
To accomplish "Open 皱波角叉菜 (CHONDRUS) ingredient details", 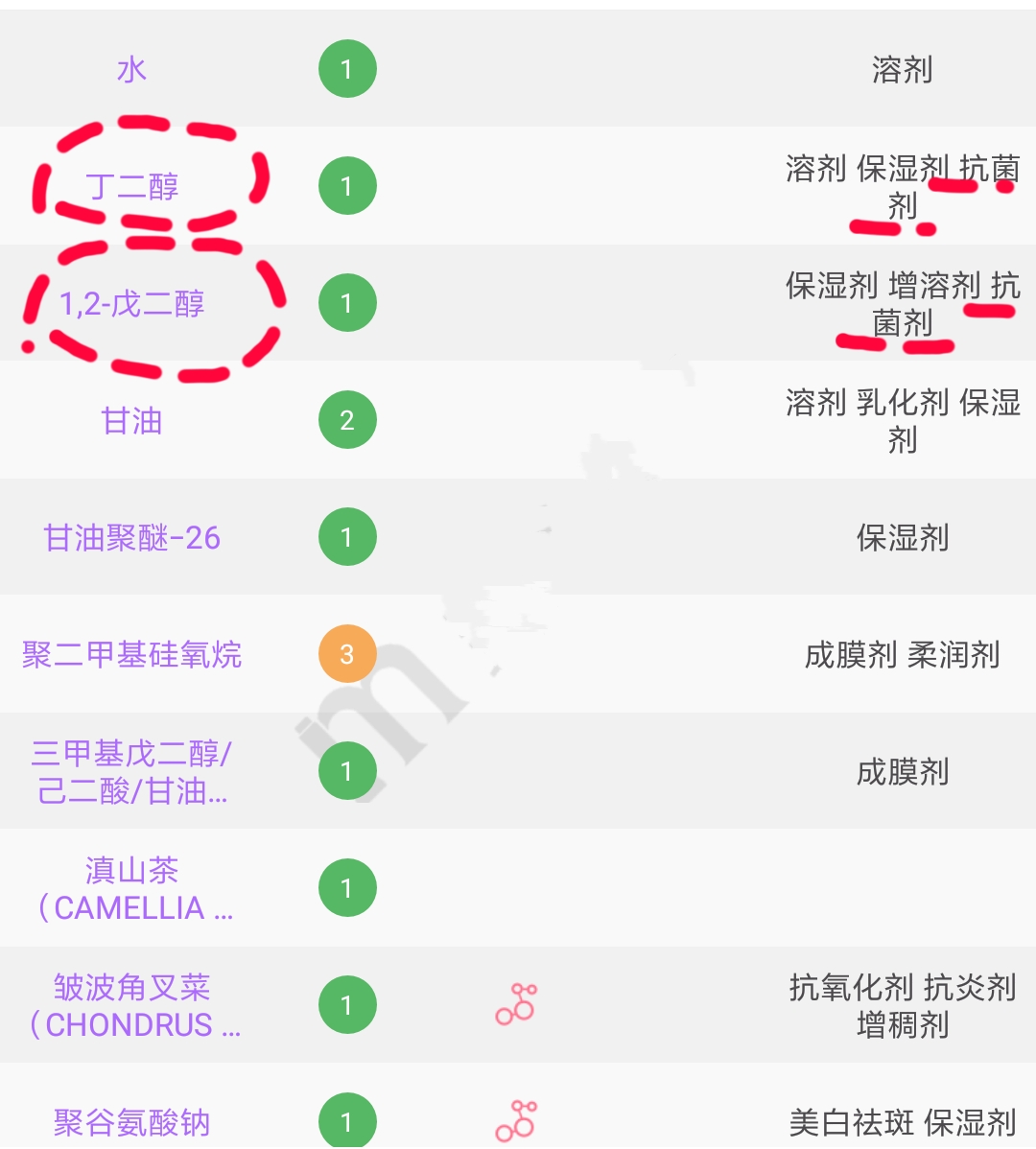I will [131, 1005].
